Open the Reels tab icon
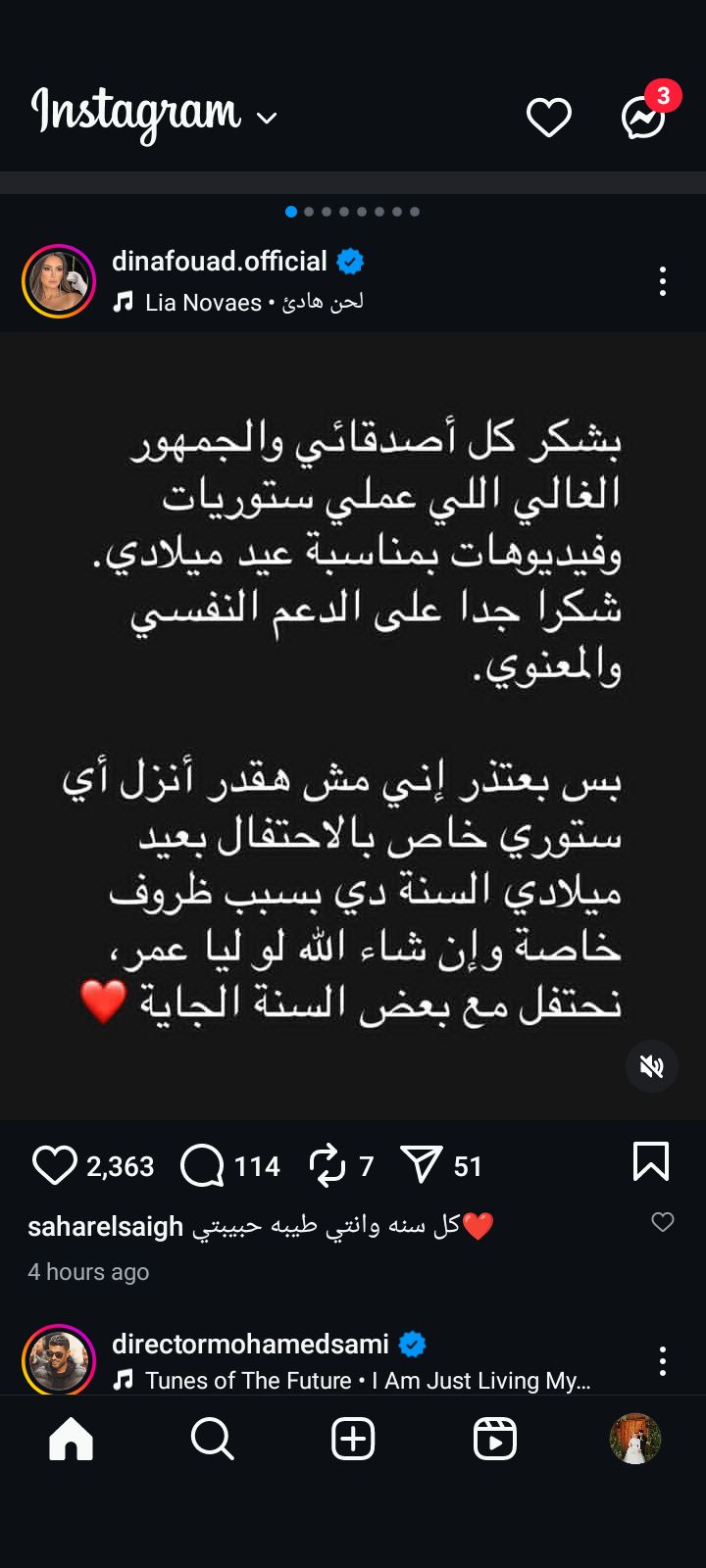This screenshot has width=706, height=1568. tap(494, 1439)
